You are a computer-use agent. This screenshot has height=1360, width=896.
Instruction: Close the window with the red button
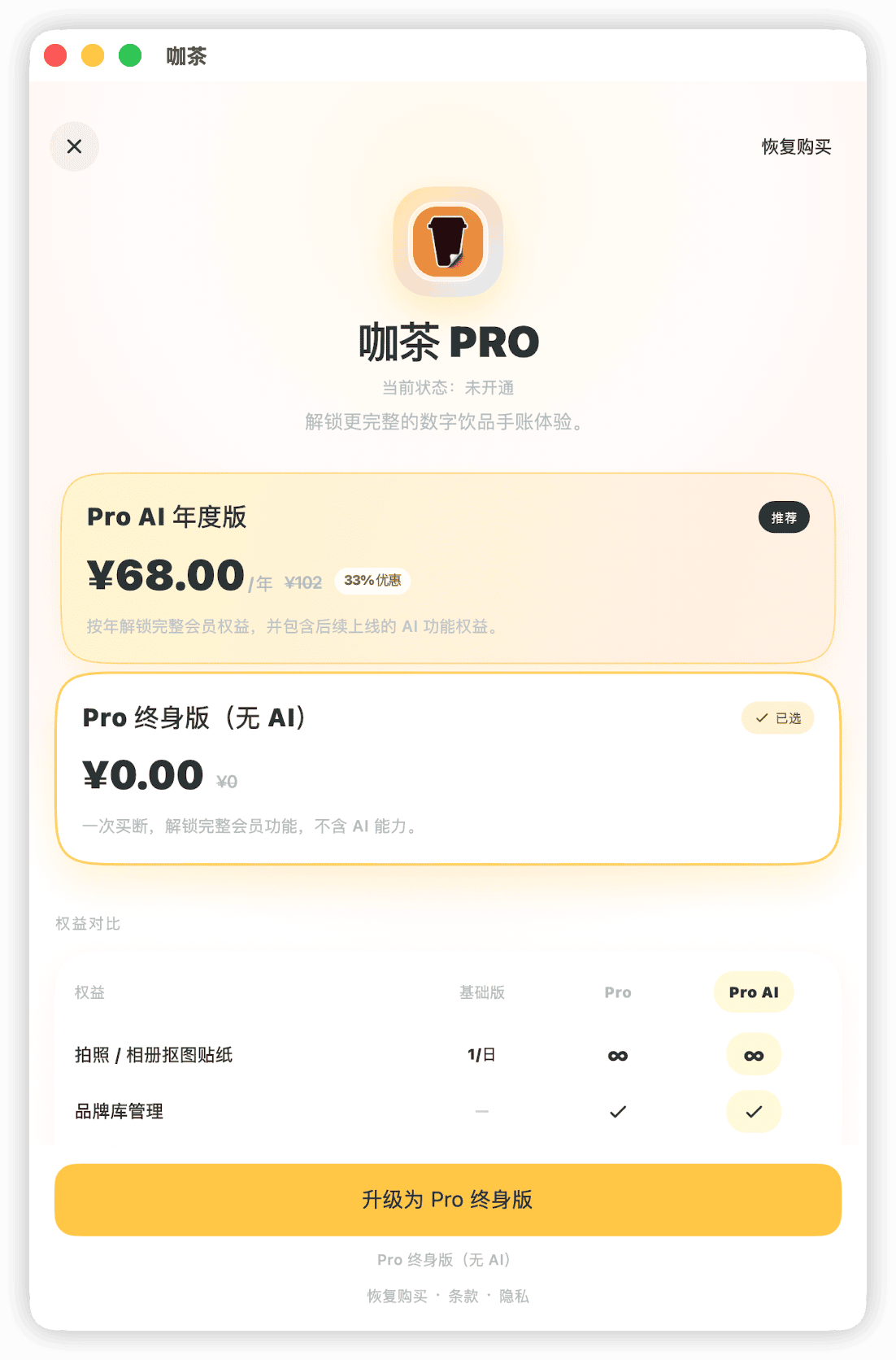(55, 55)
